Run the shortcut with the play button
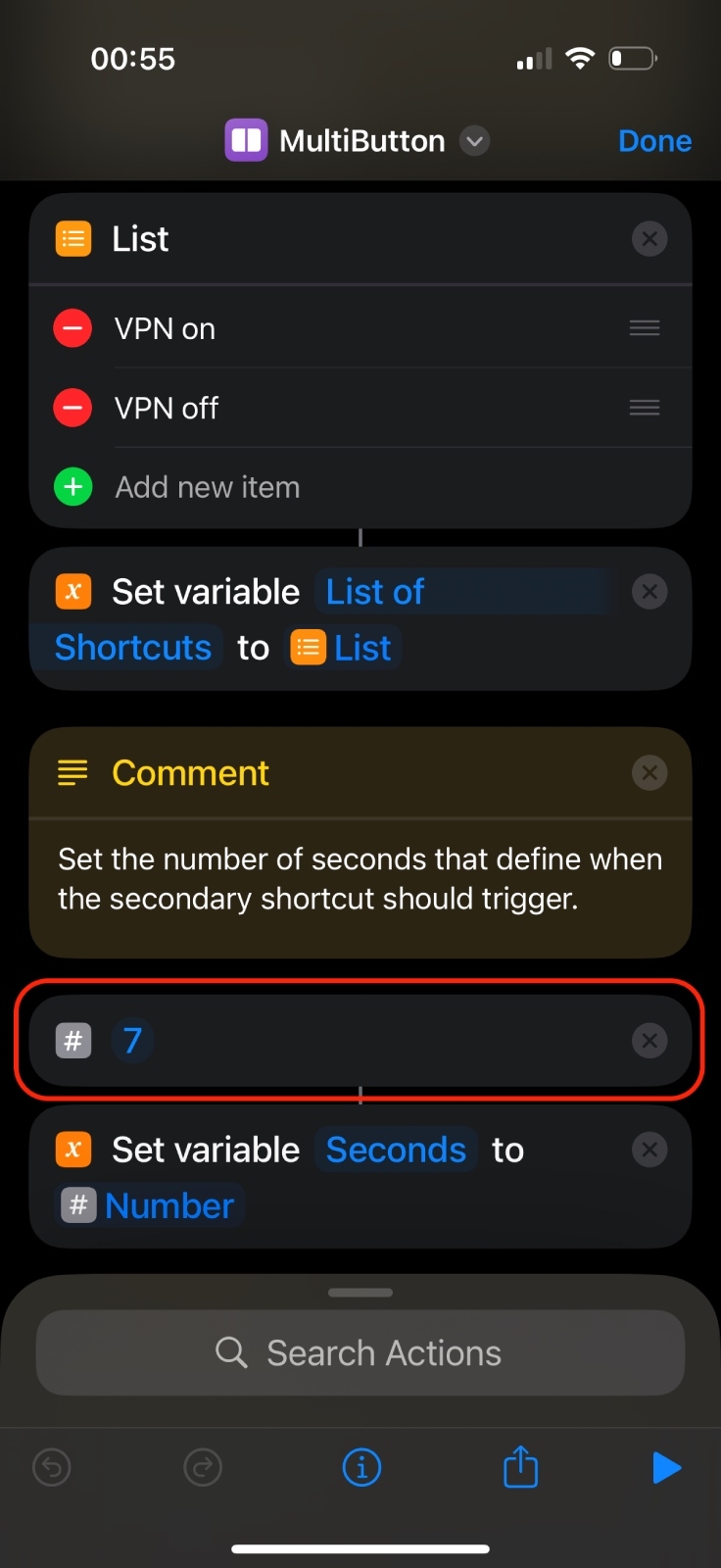The width and height of the screenshot is (721, 1568). point(666,1468)
